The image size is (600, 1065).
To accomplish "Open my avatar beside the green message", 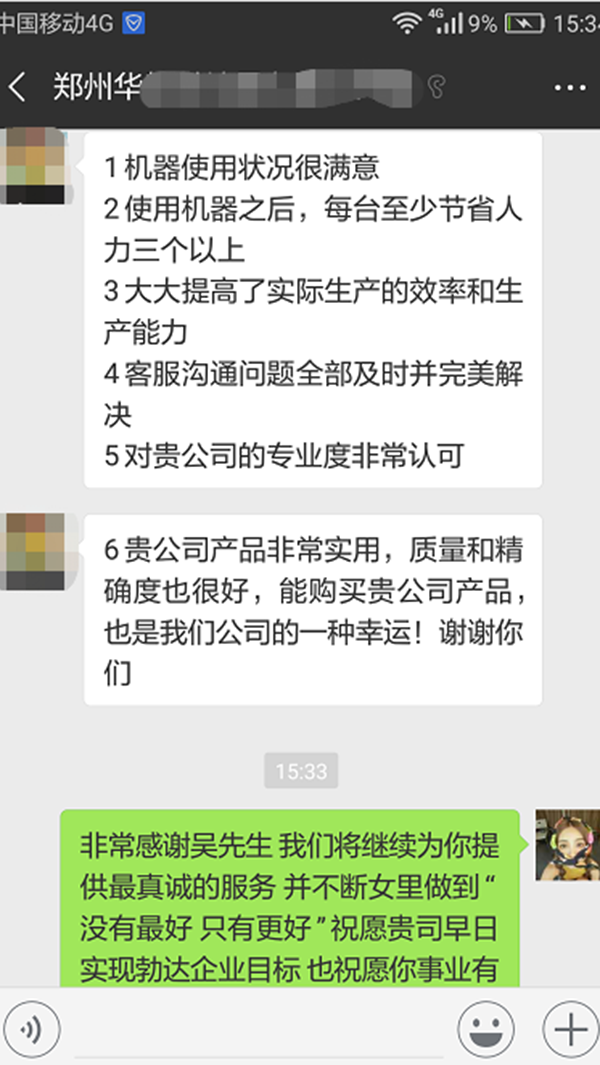I will (567, 846).
